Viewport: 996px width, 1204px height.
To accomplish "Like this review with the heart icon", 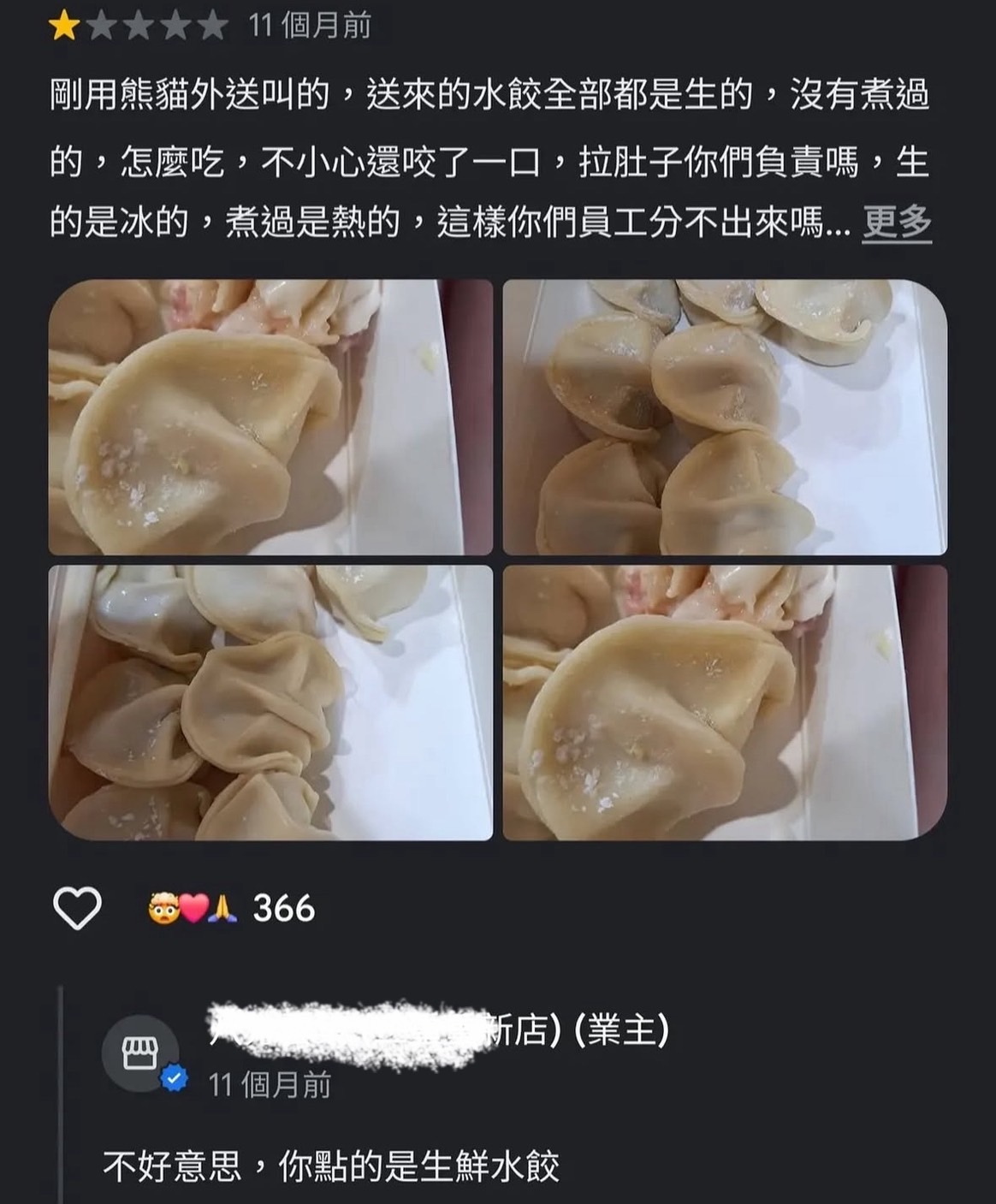I will pos(77,908).
